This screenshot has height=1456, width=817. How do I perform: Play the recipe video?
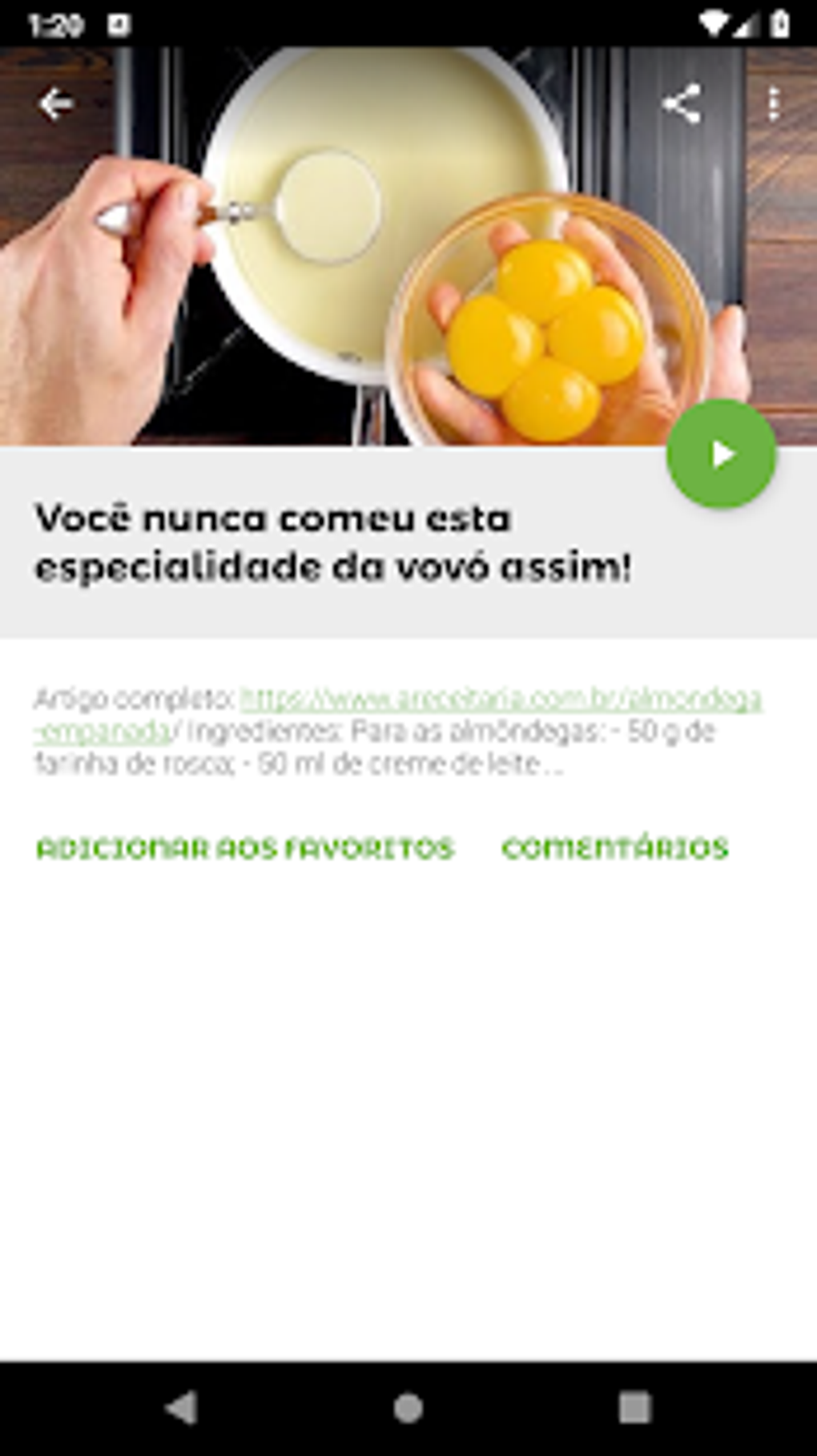click(x=722, y=454)
